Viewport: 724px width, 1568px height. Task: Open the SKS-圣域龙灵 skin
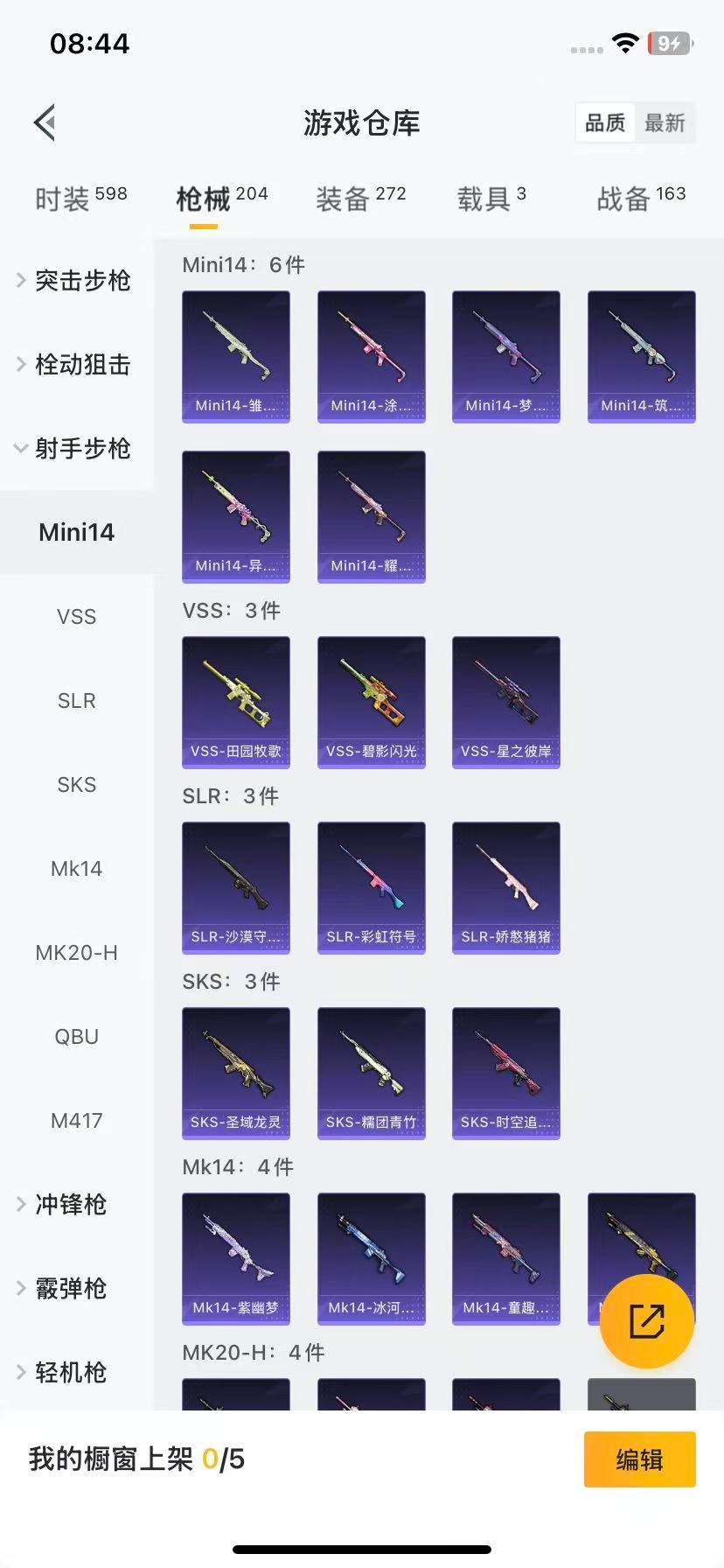pos(236,1074)
